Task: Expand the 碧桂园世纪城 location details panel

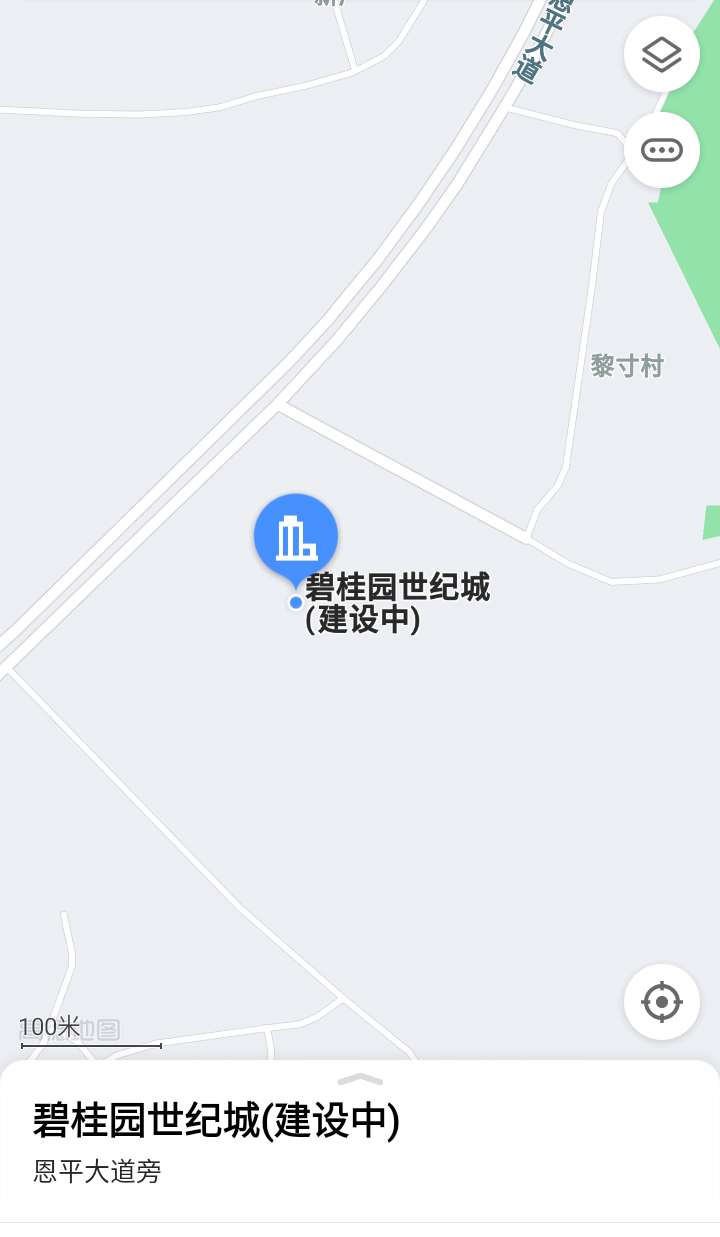Action: (x=360, y=1079)
